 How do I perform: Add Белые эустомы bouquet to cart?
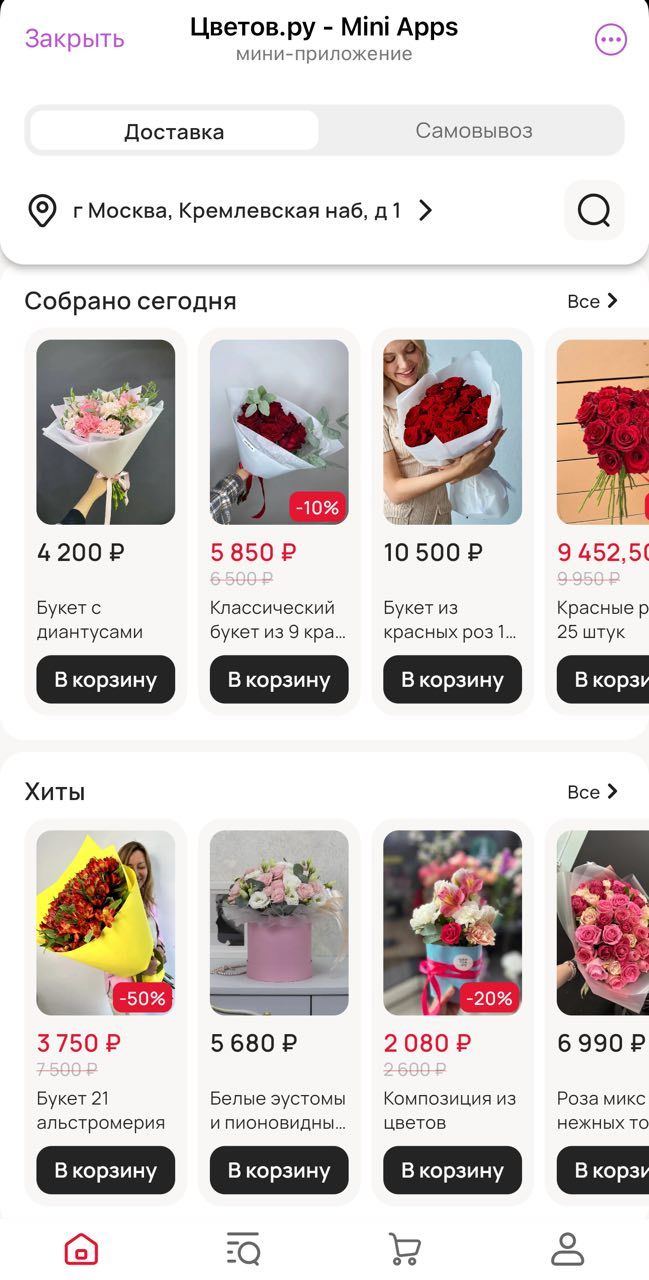click(x=279, y=1170)
